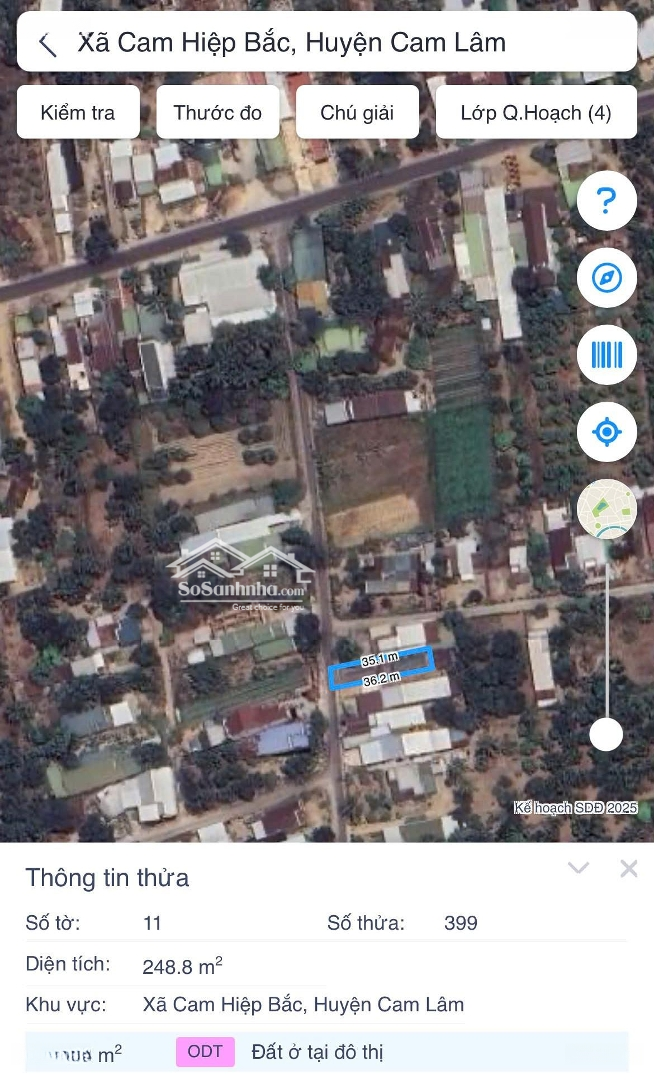This screenshot has width=654, height=1080.
Task: Open Lớp Q.Hoạch (4) planning layers
Action: pyautogui.click(x=536, y=112)
